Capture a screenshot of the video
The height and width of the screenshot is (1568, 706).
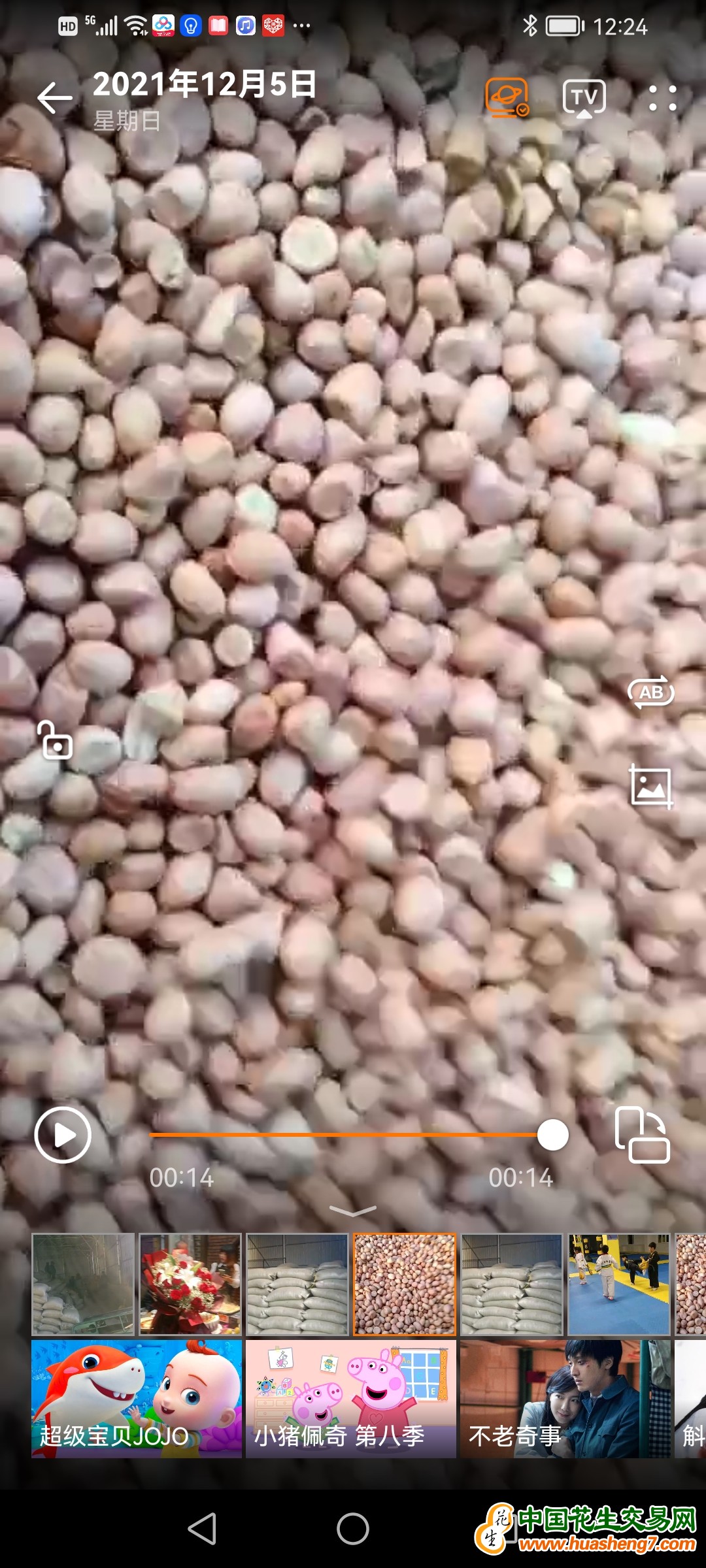tap(650, 786)
